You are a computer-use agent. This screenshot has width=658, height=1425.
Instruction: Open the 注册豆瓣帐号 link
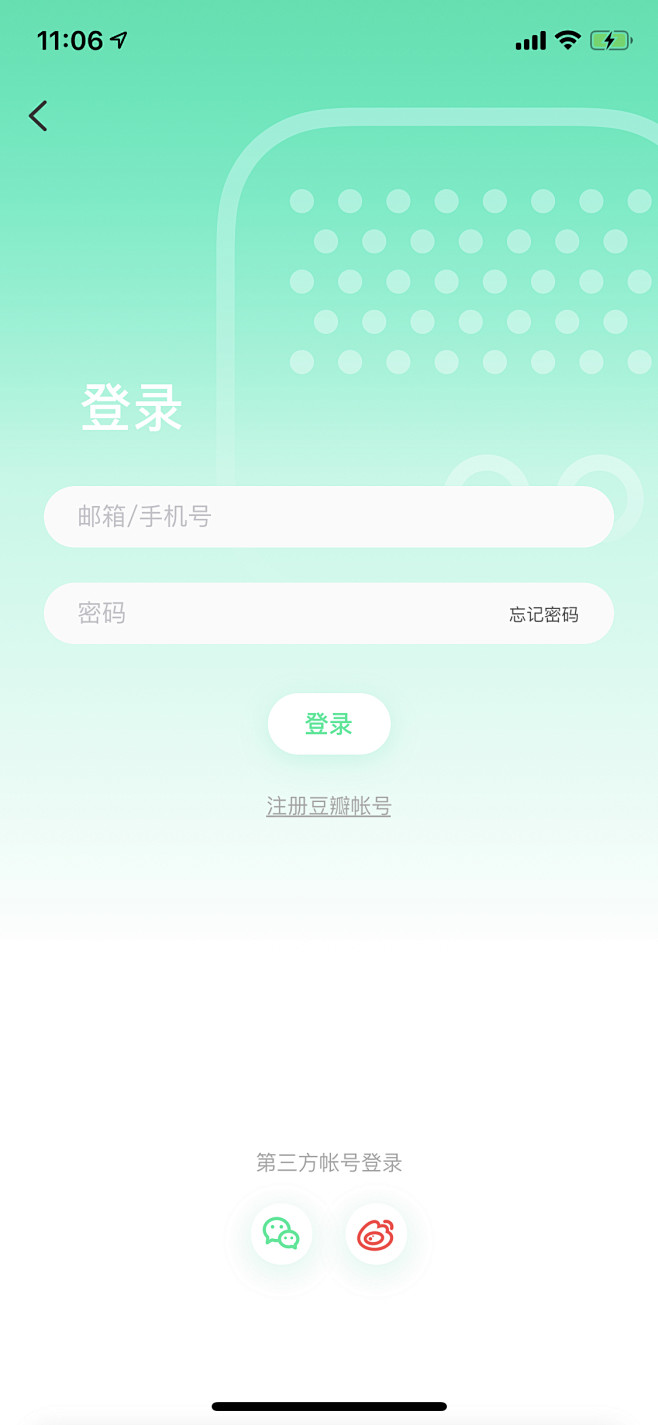328,806
